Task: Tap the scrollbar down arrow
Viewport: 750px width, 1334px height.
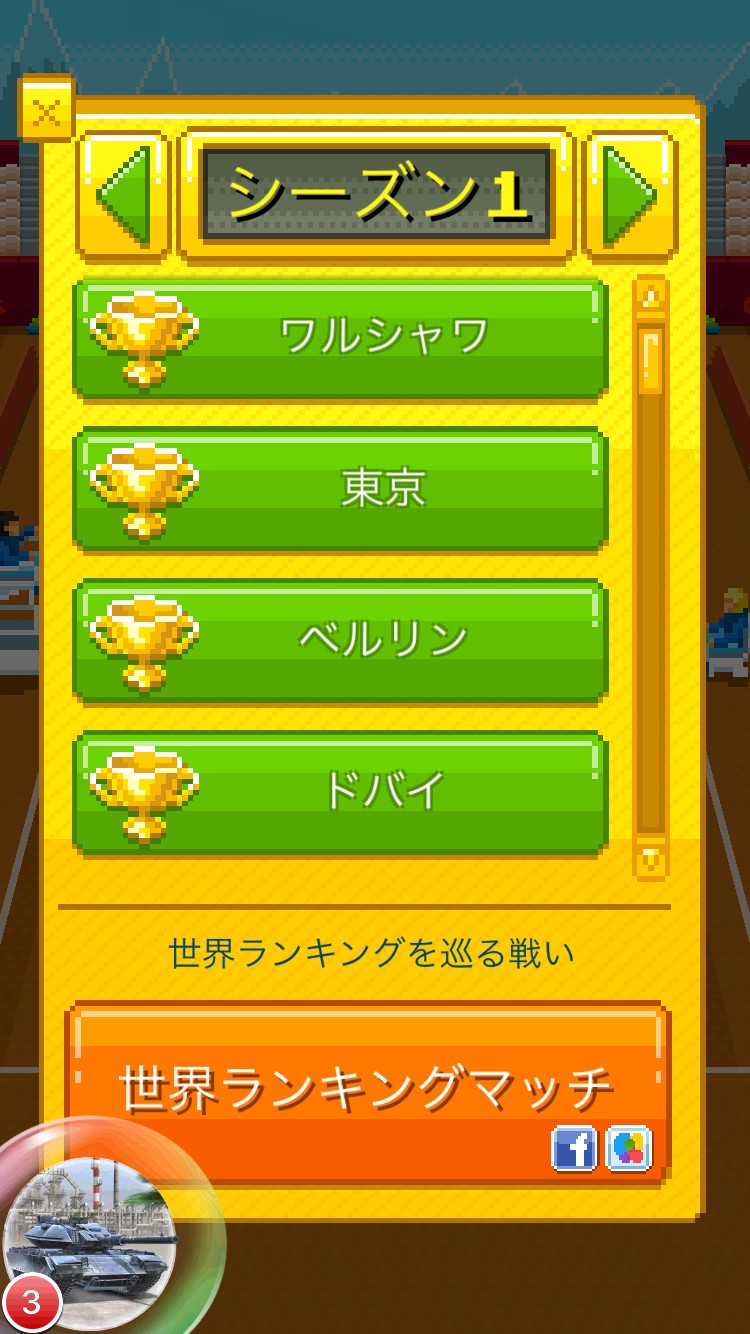Action: click(x=651, y=858)
